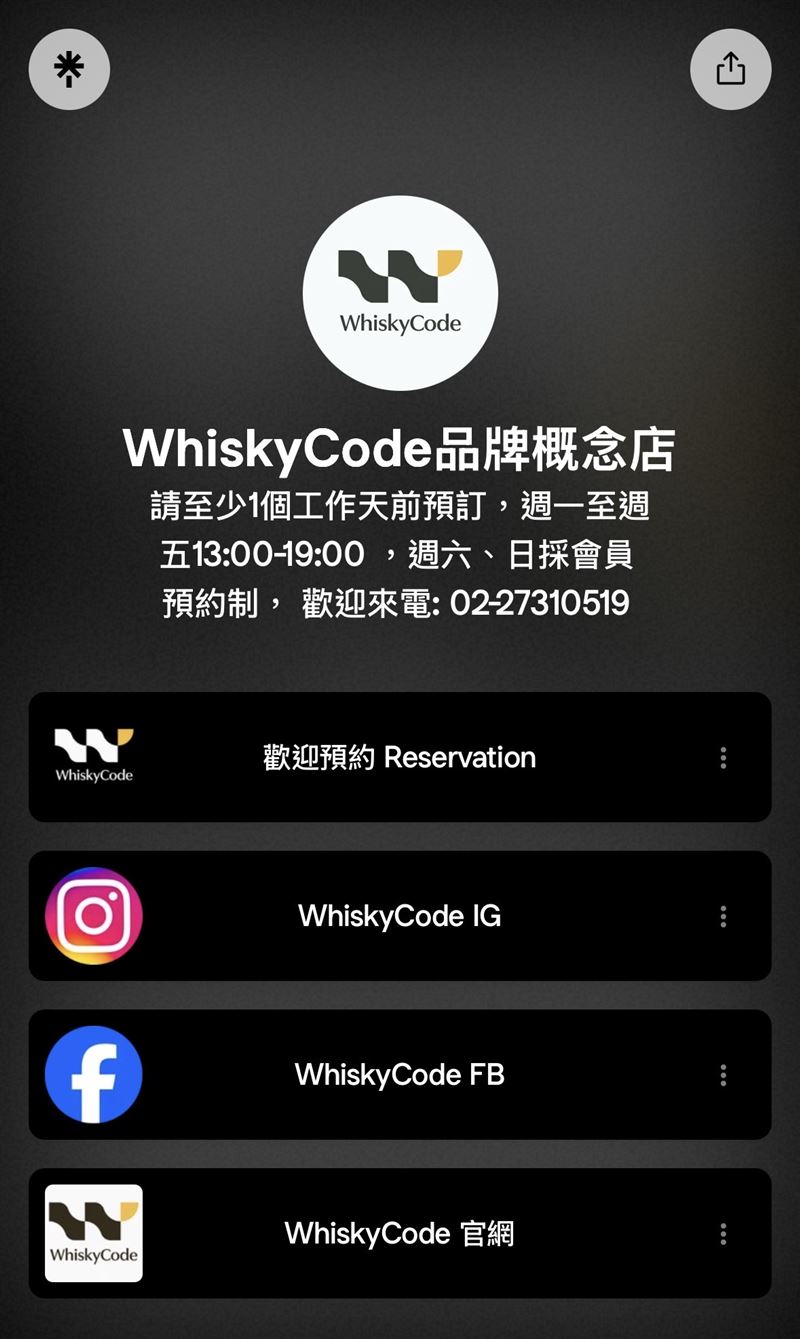Open the 歡迎預約 Reservation link
800x1339 pixels.
(400, 757)
